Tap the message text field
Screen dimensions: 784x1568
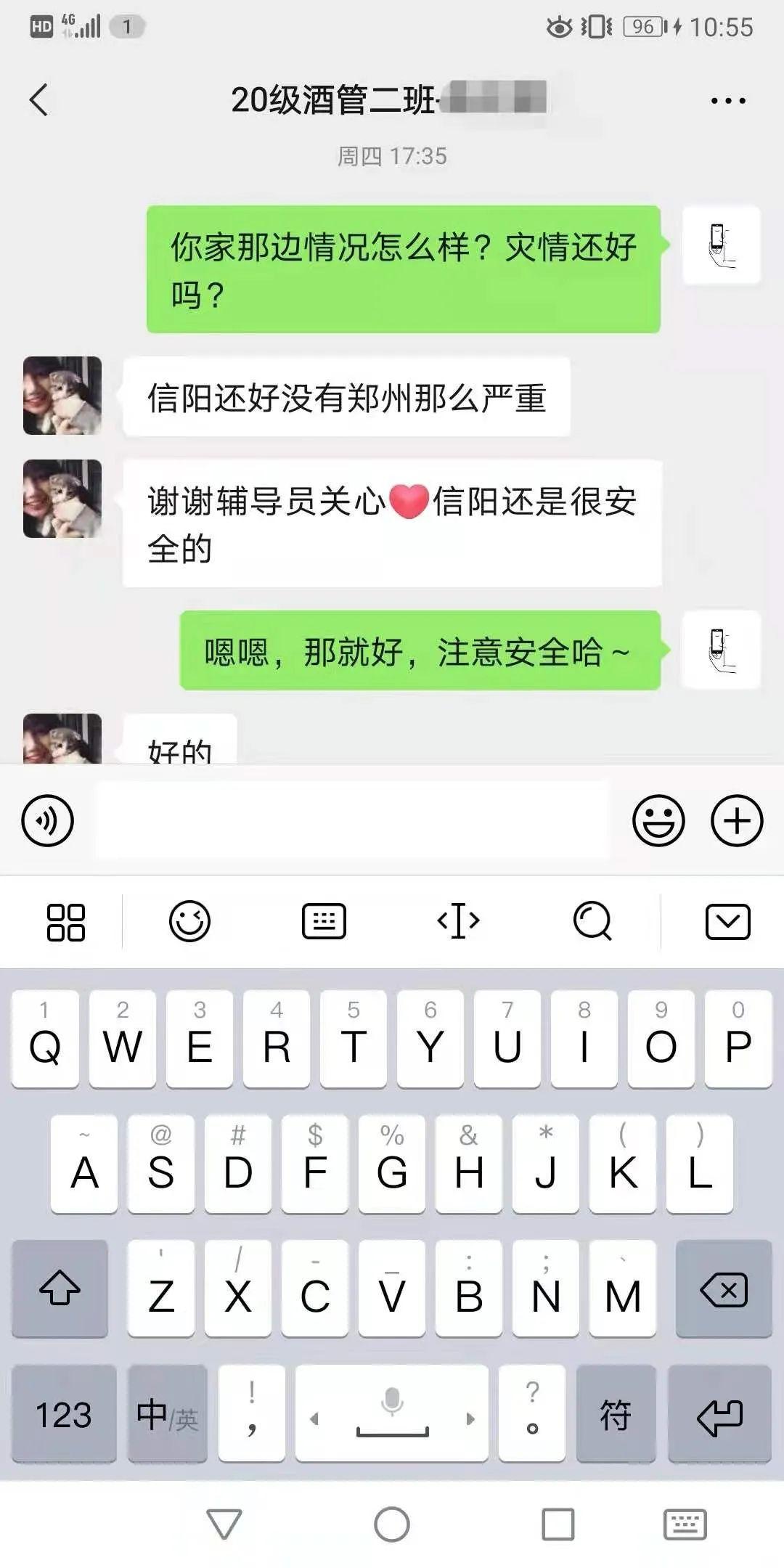[x=353, y=821]
